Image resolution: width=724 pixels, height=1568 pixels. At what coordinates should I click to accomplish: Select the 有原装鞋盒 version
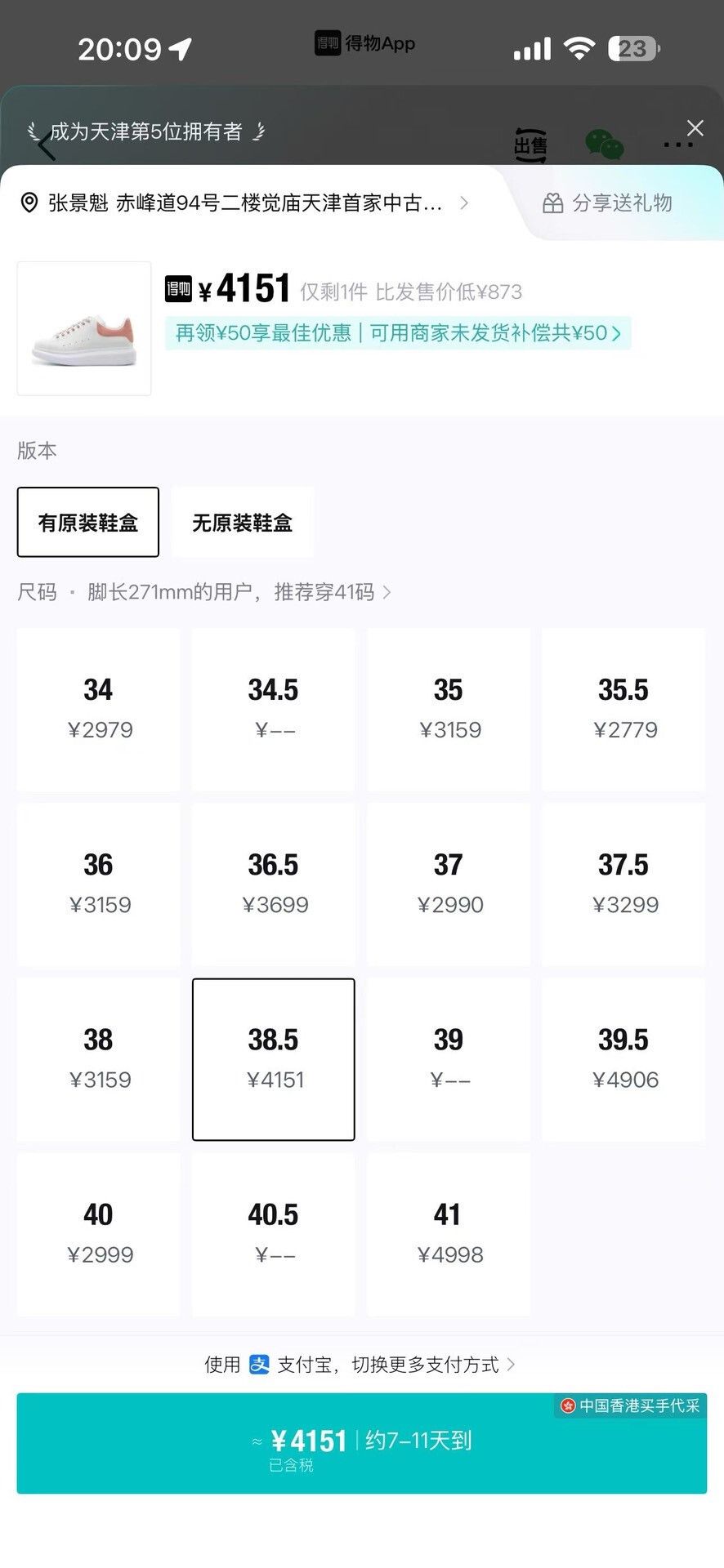pos(88,523)
